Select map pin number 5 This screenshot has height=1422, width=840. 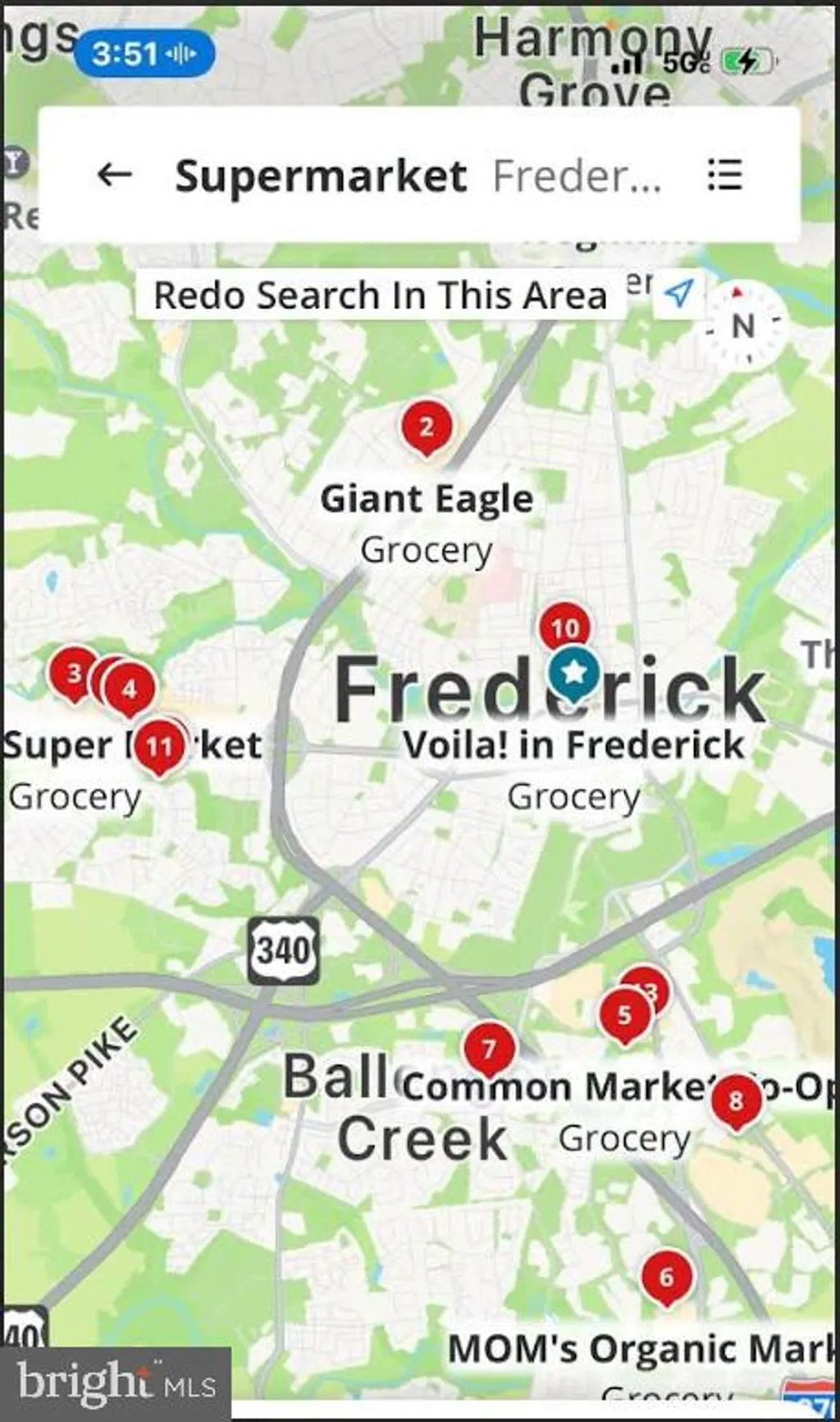[624, 1015]
